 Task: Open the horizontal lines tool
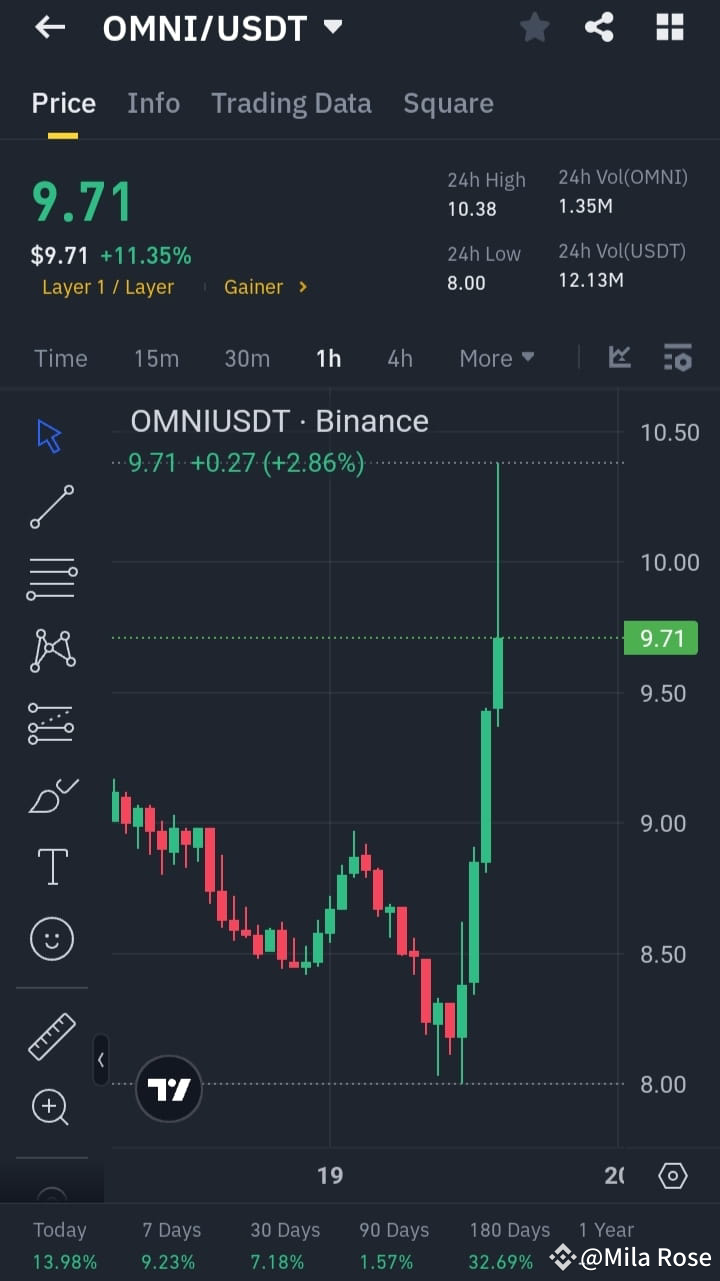(51, 578)
